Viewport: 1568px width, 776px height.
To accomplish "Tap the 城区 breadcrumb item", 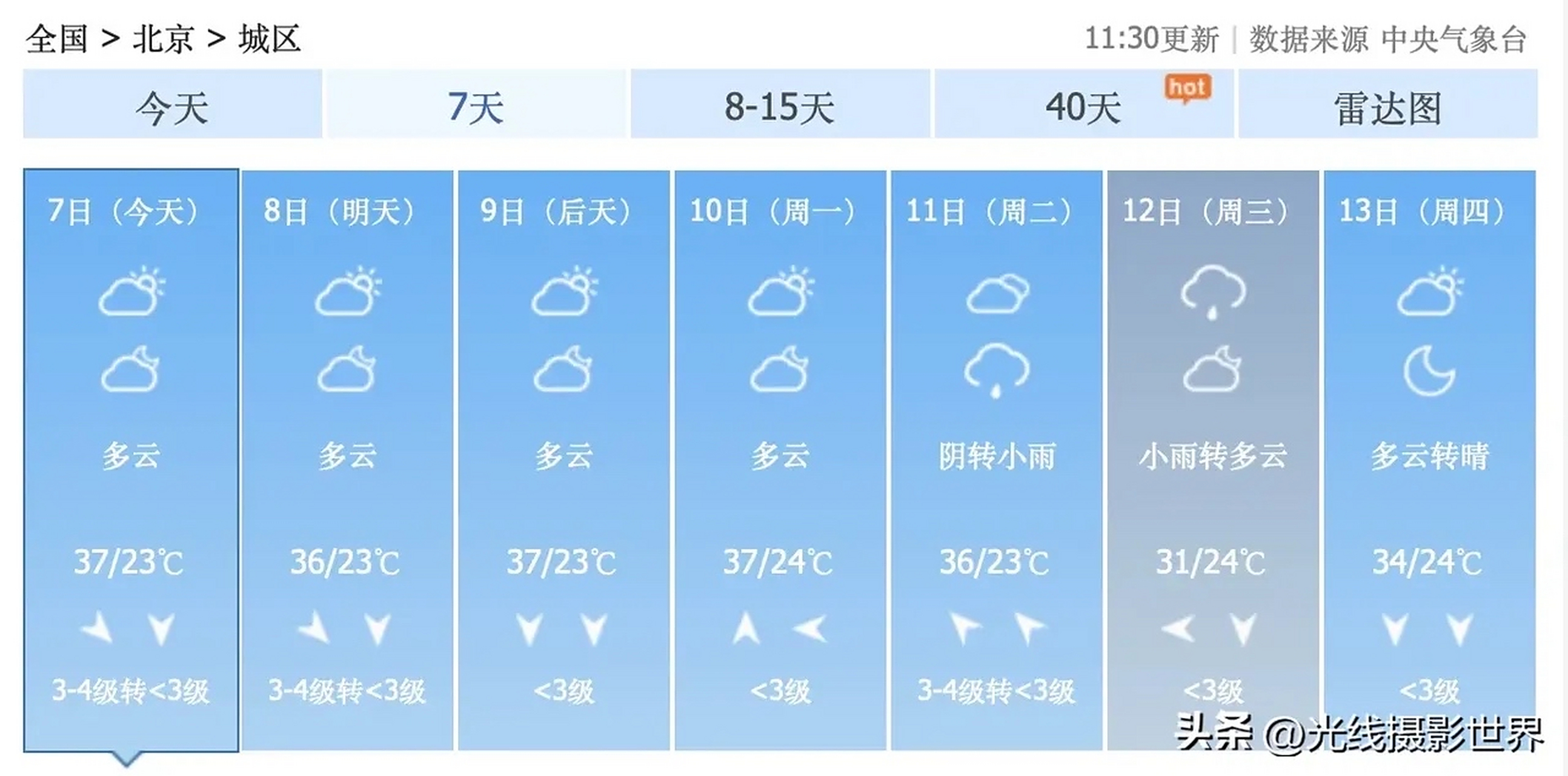I will [269, 39].
